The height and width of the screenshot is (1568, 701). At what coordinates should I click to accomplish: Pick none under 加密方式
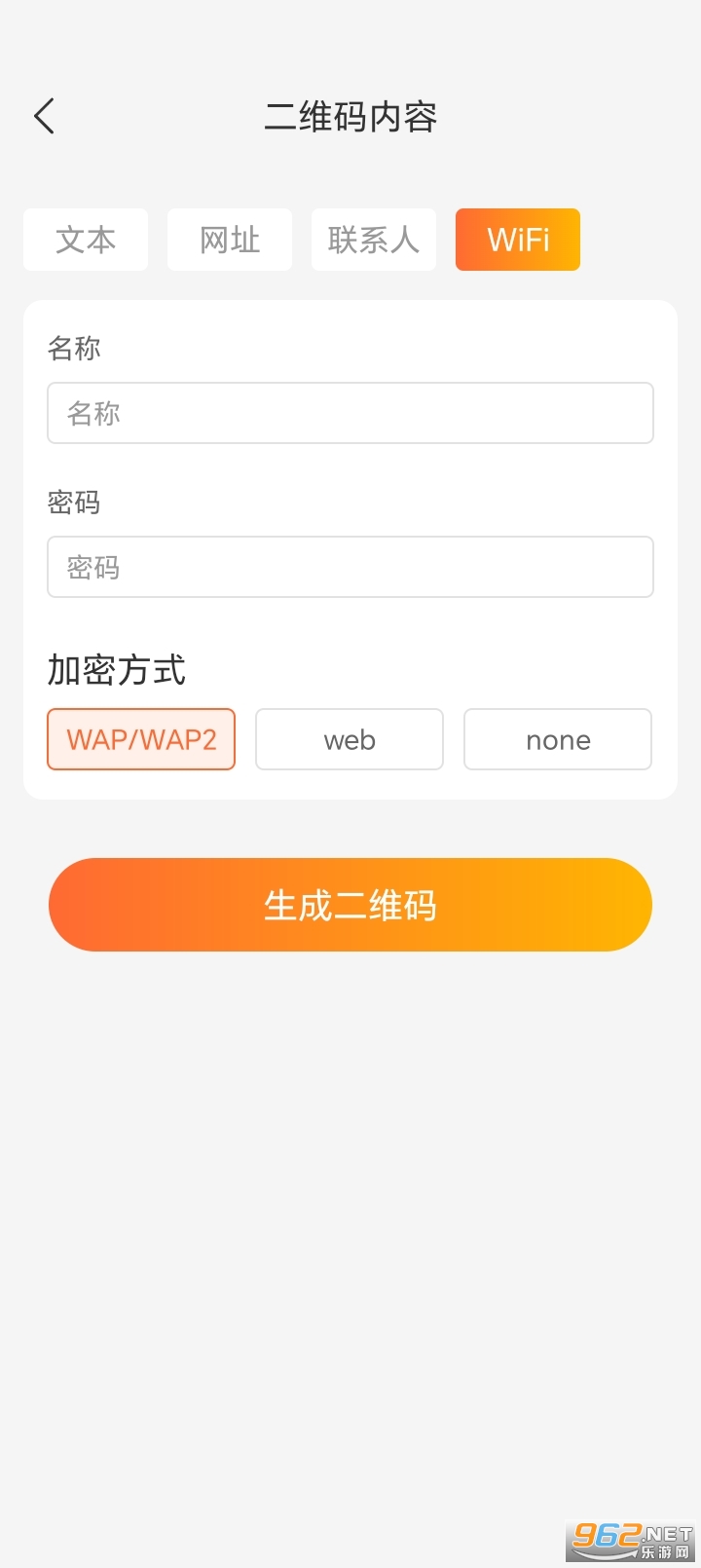557,739
